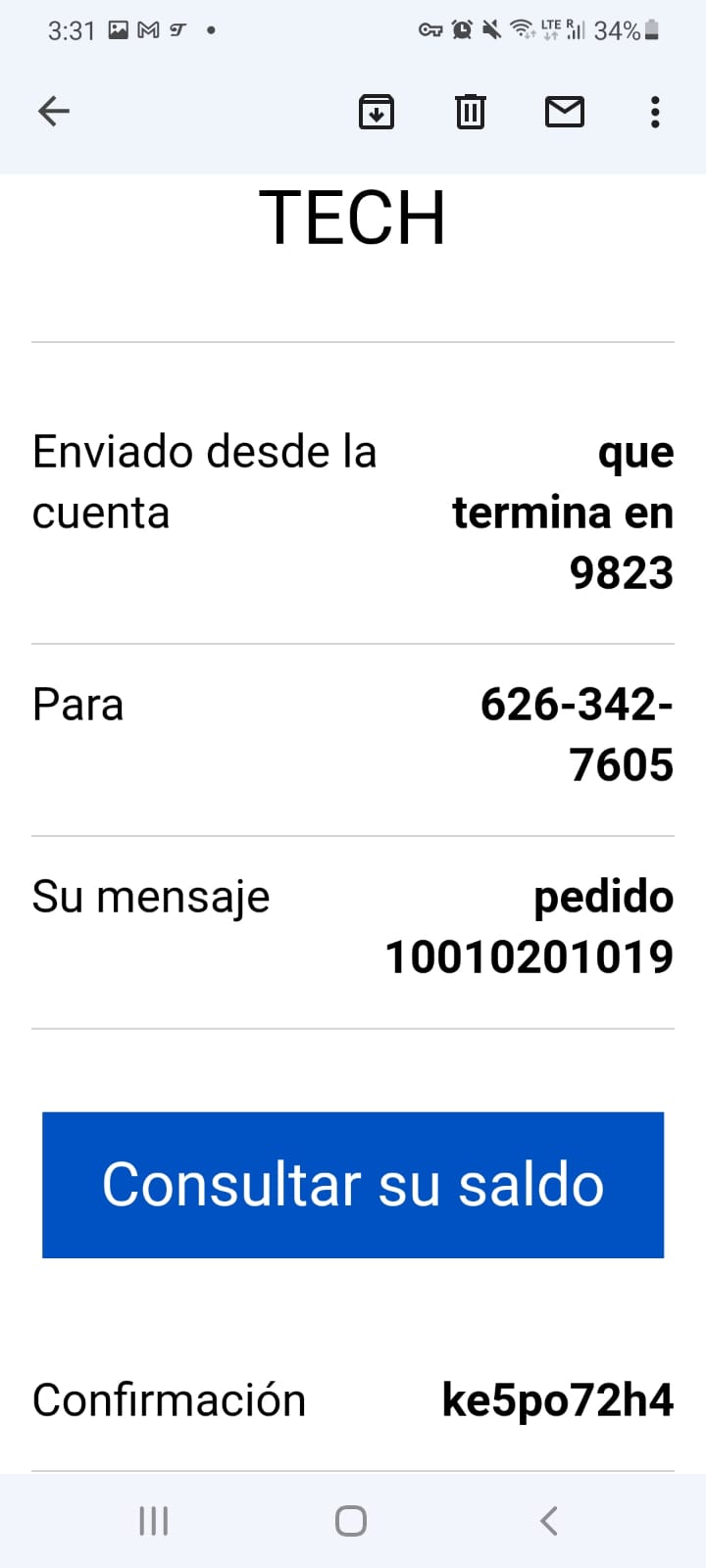Delete this email with the trash icon
Screen dimensions: 706x1568
point(471,112)
